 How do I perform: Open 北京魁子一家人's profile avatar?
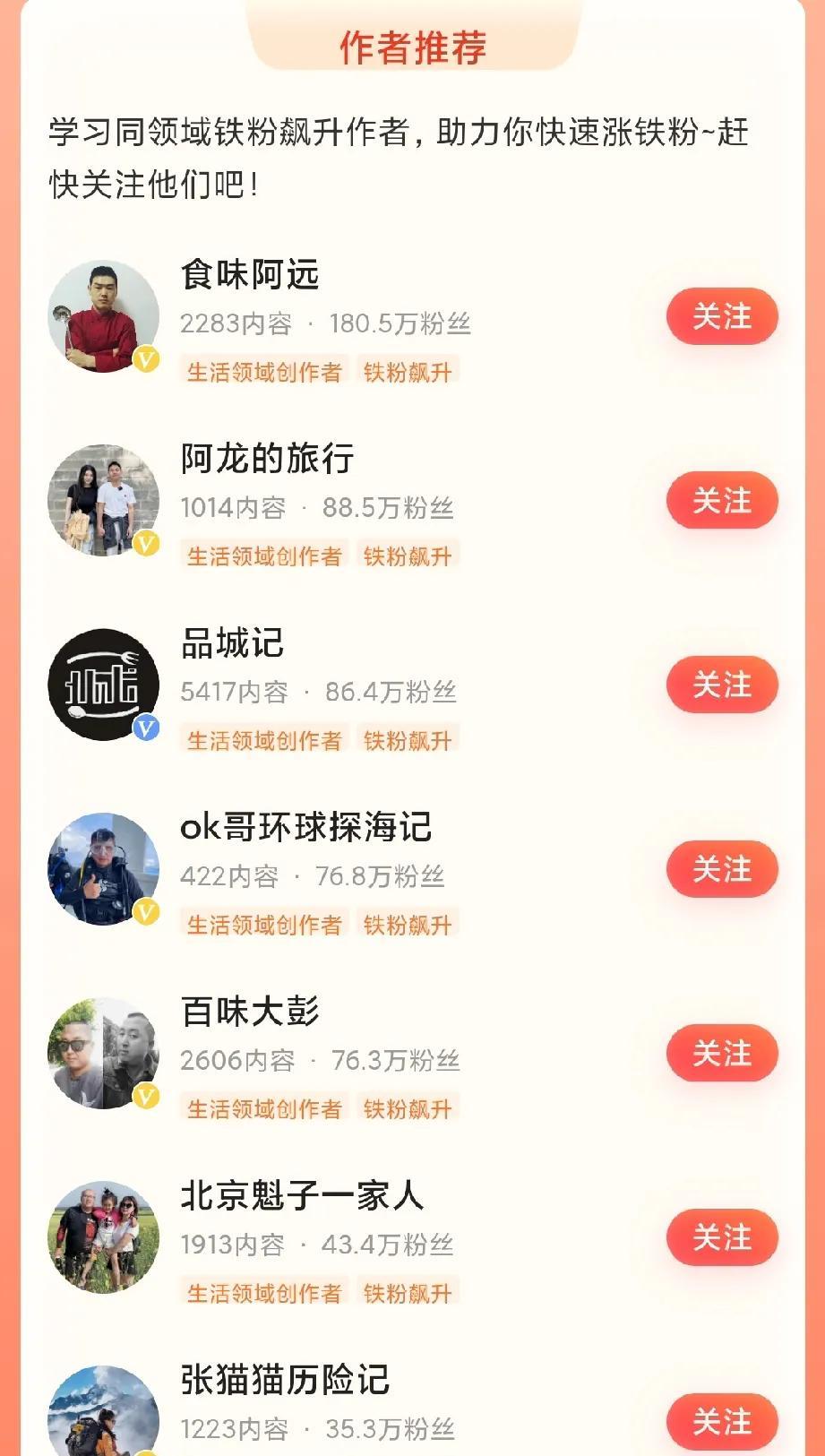[x=103, y=1237]
